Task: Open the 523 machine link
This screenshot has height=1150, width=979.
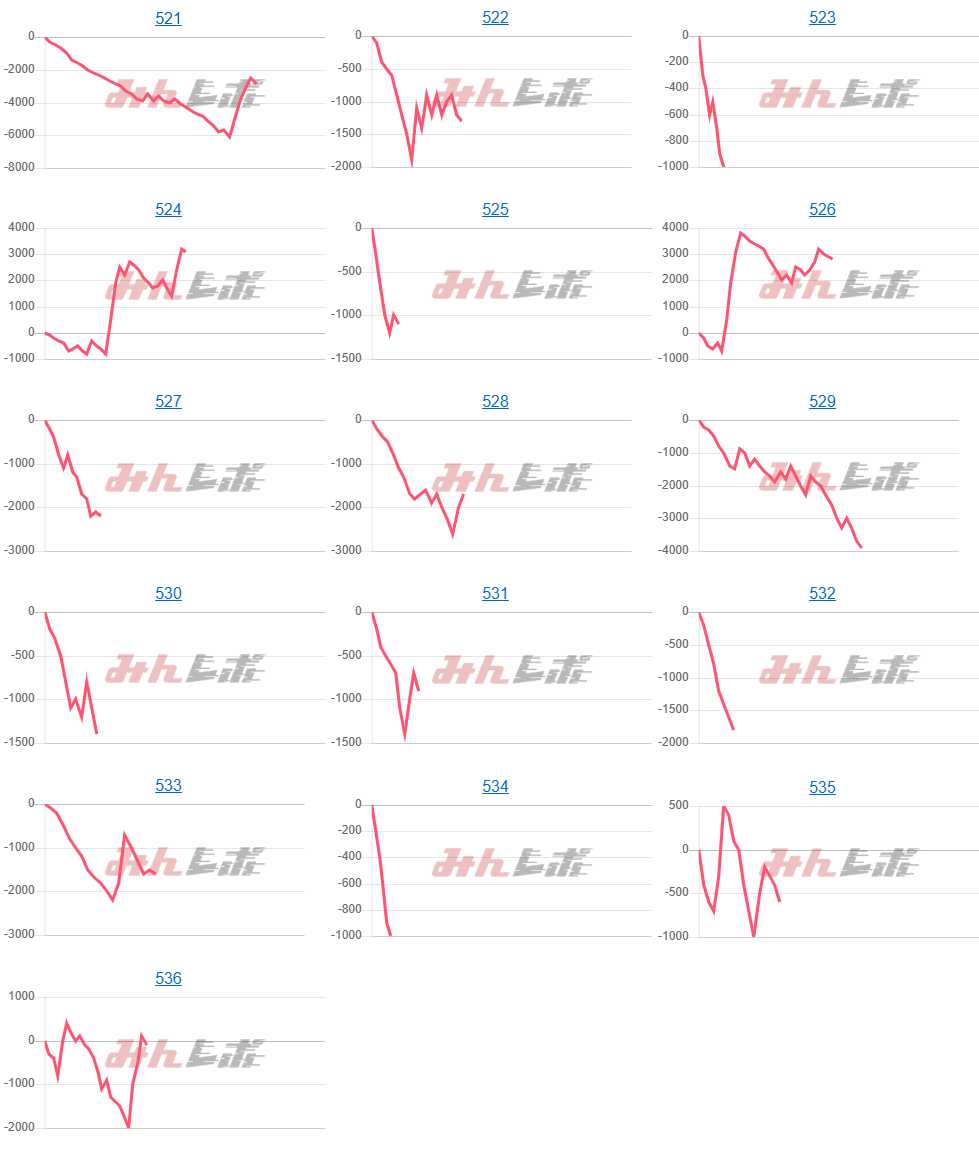Action: (x=822, y=18)
